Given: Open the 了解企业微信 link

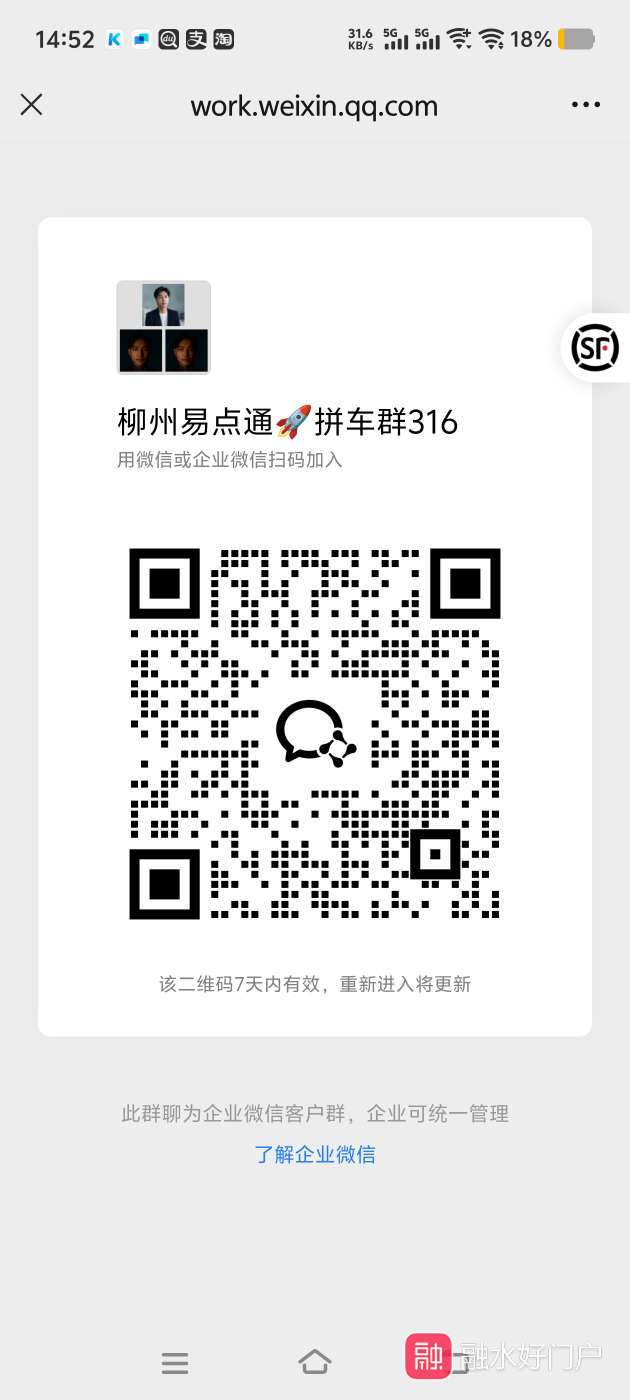Looking at the screenshot, I should tap(315, 1154).
